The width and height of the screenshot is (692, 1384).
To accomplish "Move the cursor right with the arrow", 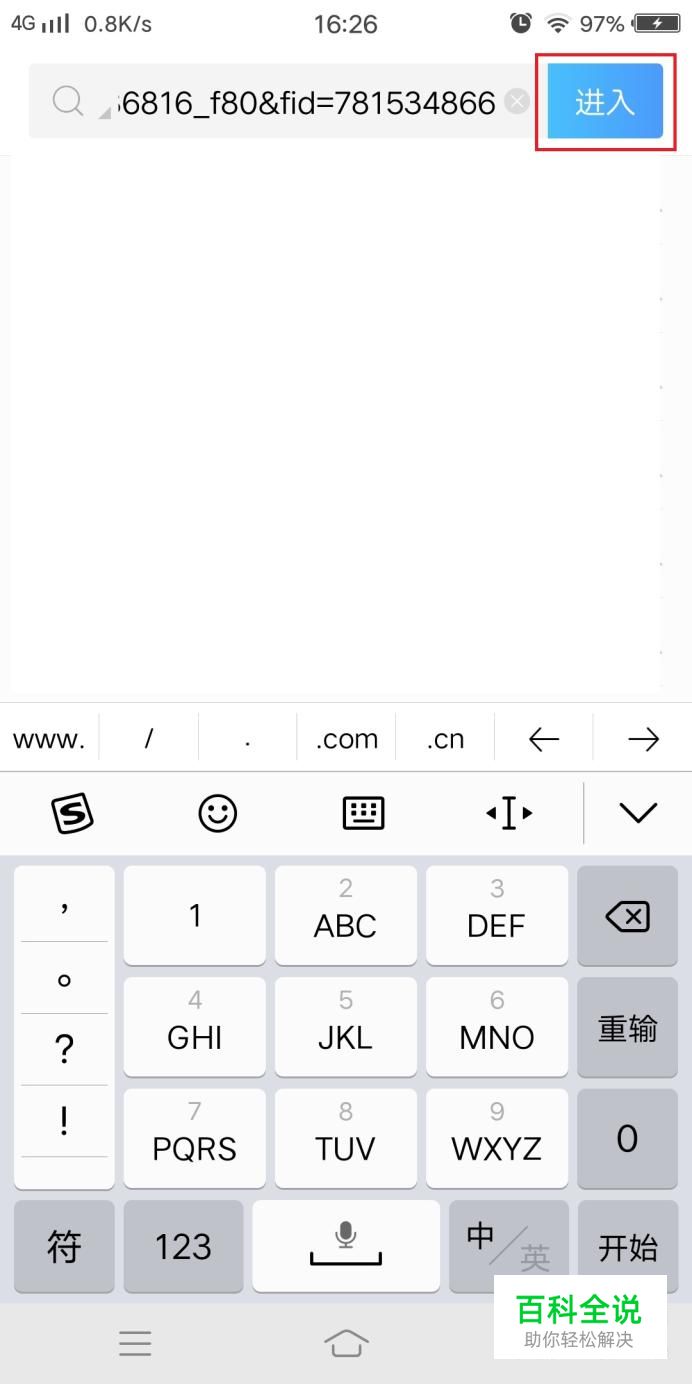I will click(x=643, y=739).
